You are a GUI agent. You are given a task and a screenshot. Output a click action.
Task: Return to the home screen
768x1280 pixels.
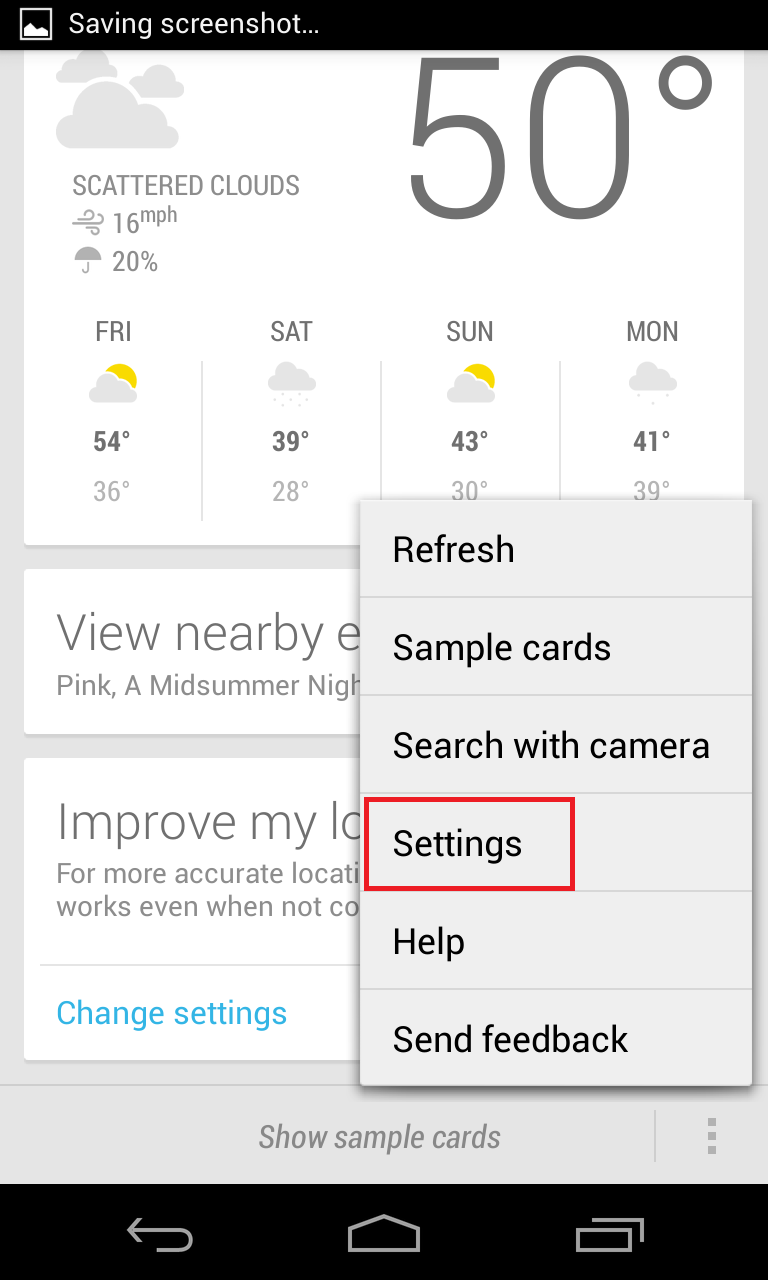[384, 1234]
